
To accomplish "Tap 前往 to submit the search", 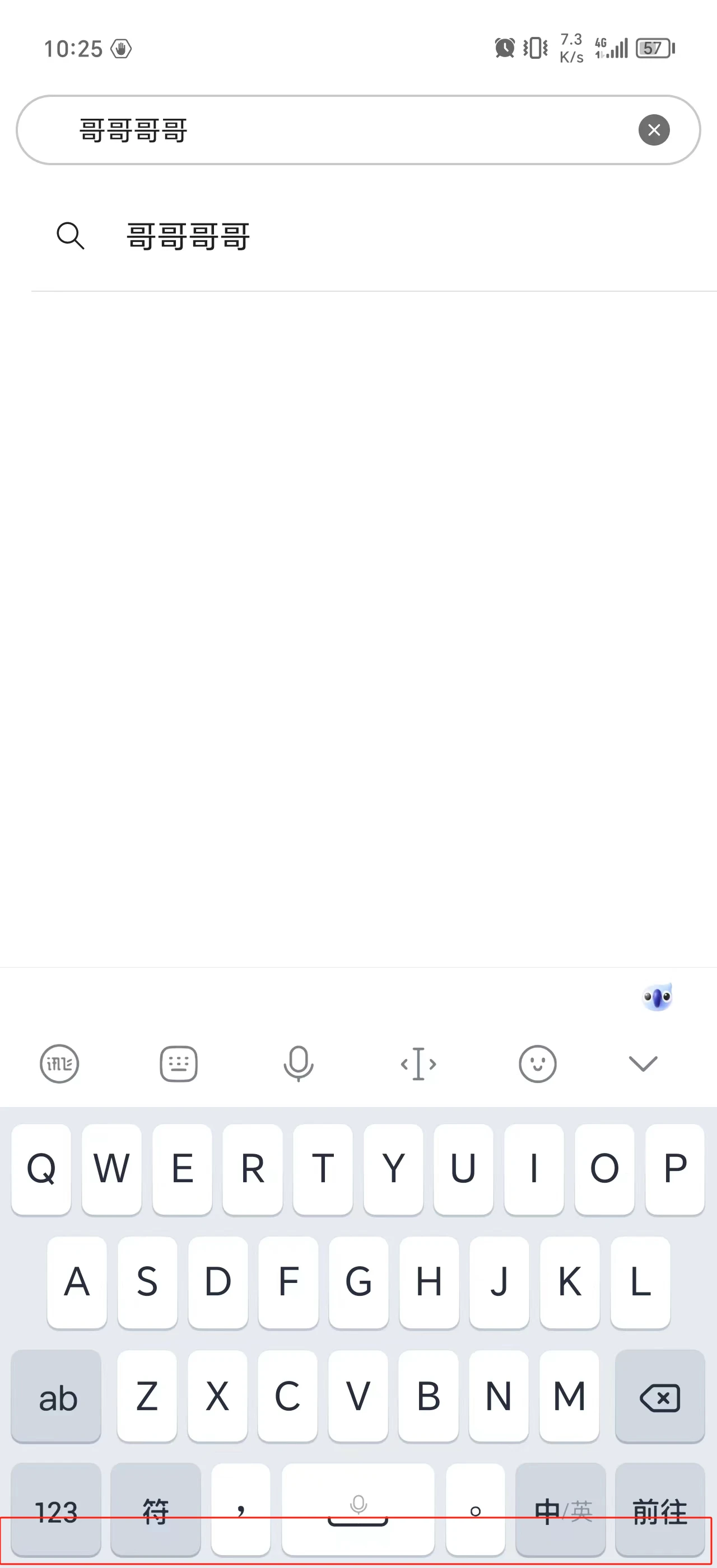I will 660,1509.
